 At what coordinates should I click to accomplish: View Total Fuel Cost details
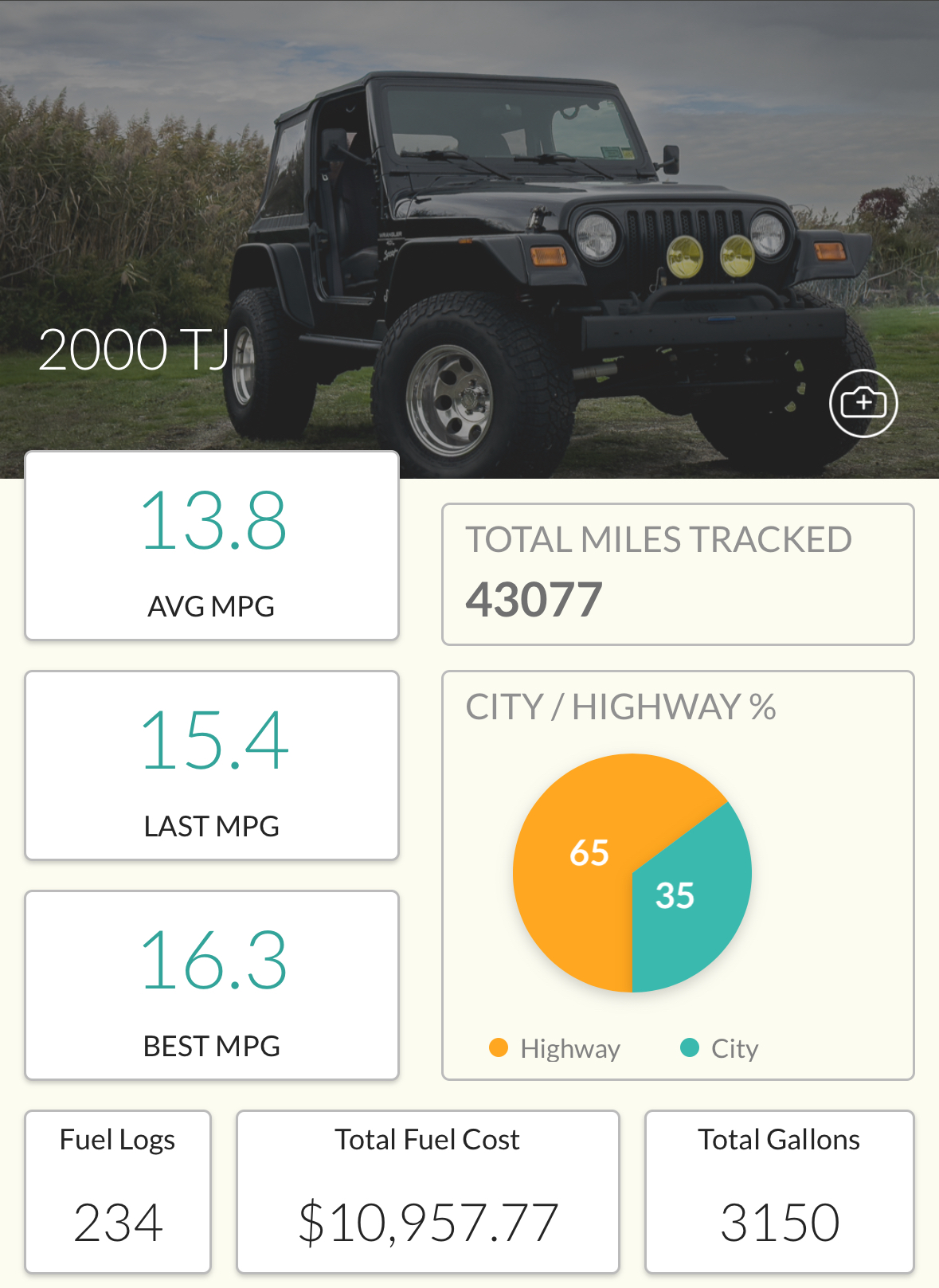[x=428, y=1192]
